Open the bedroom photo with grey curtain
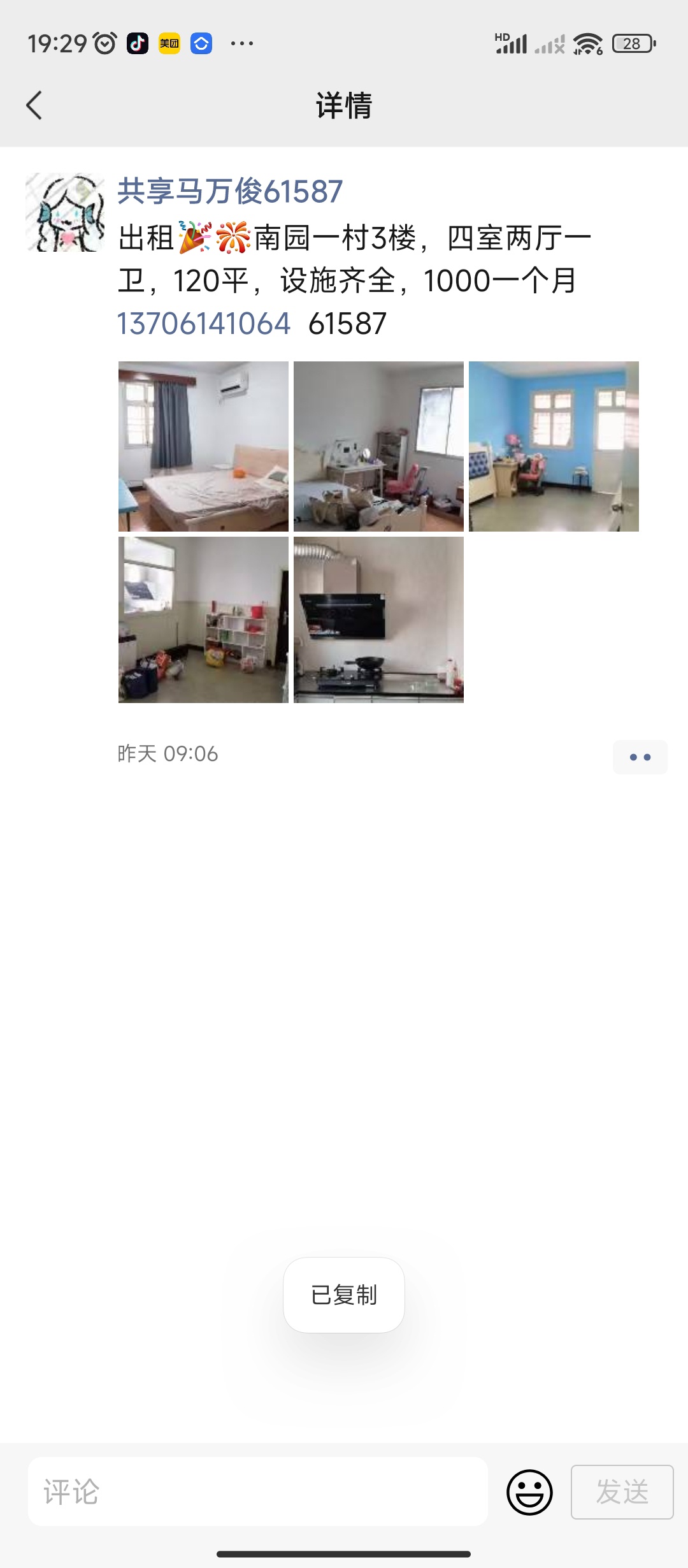The height and width of the screenshot is (1568, 688). tap(203, 446)
